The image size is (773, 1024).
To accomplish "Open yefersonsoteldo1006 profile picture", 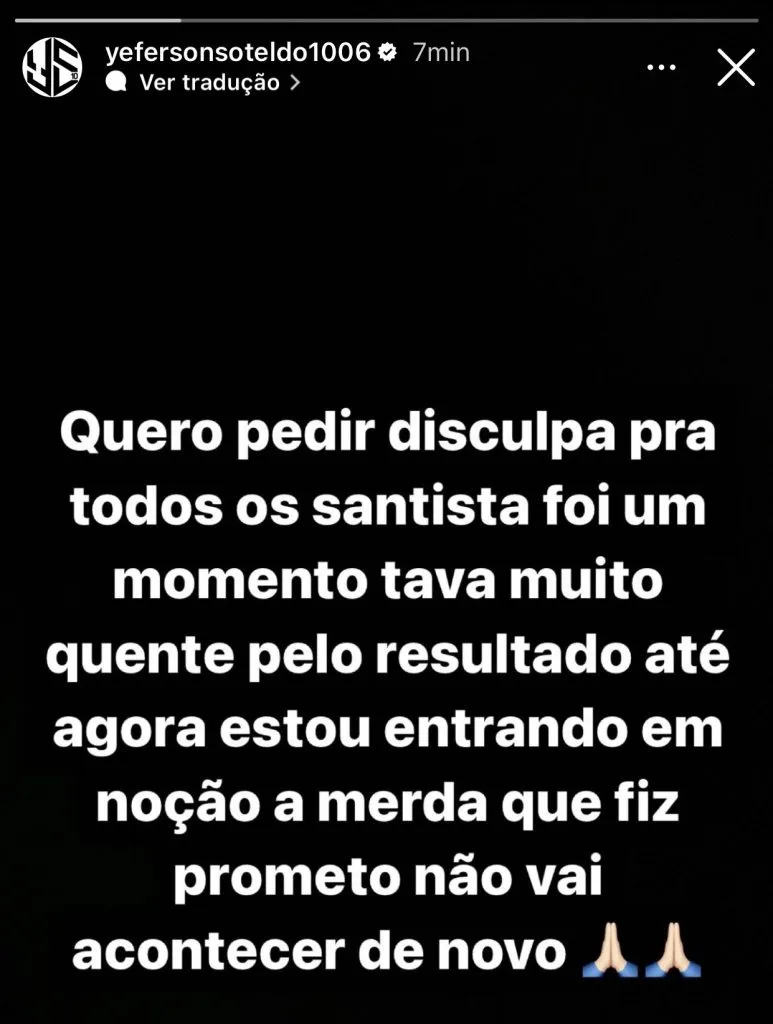I will click(52, 67).
